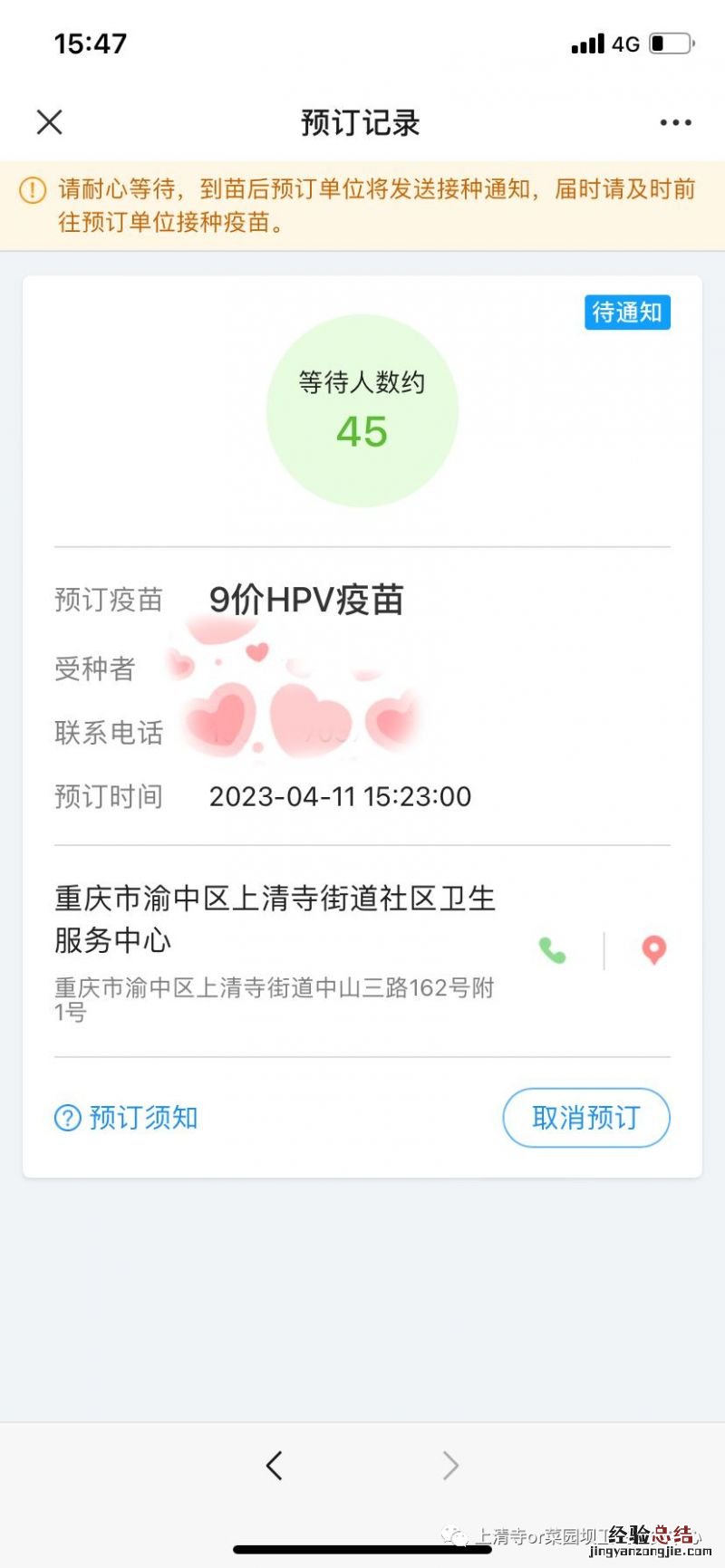Go back using the browser back arrow

275,1465
